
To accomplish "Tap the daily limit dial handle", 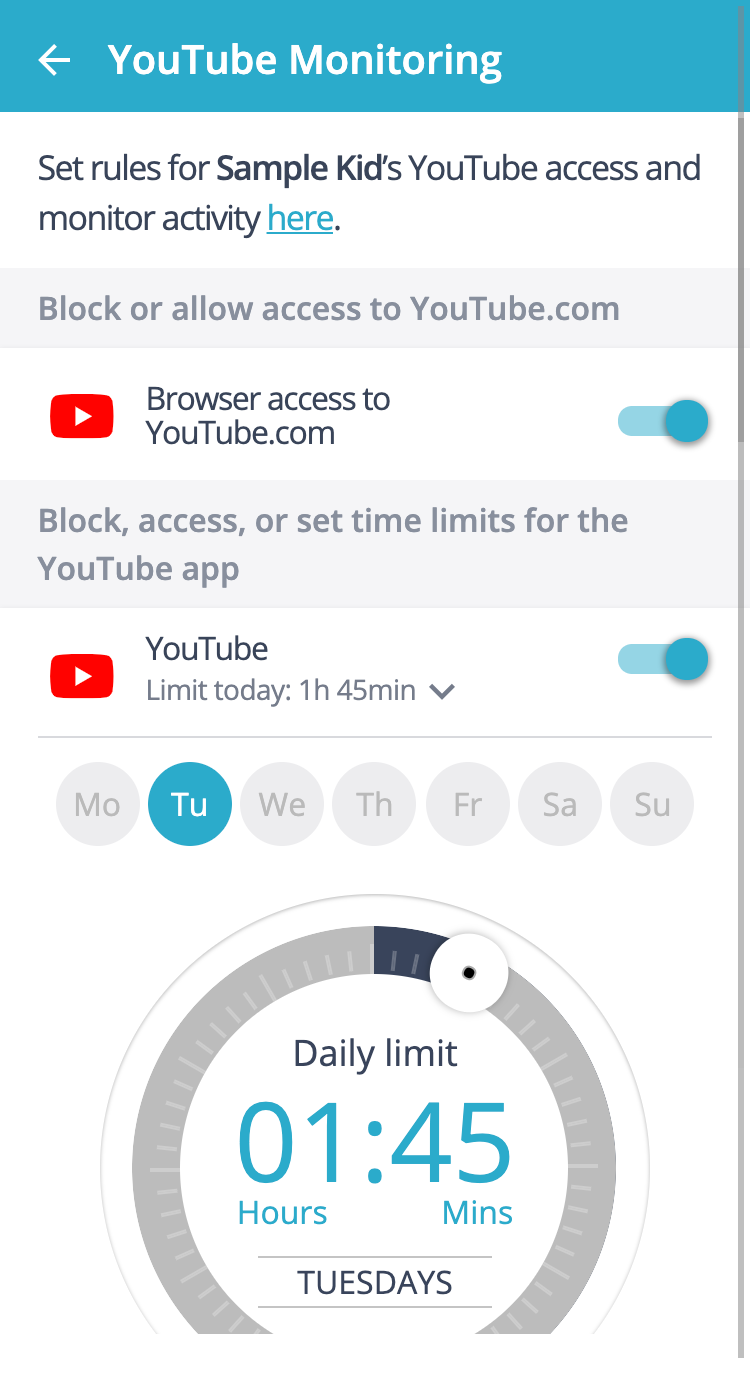I will 468,973.
